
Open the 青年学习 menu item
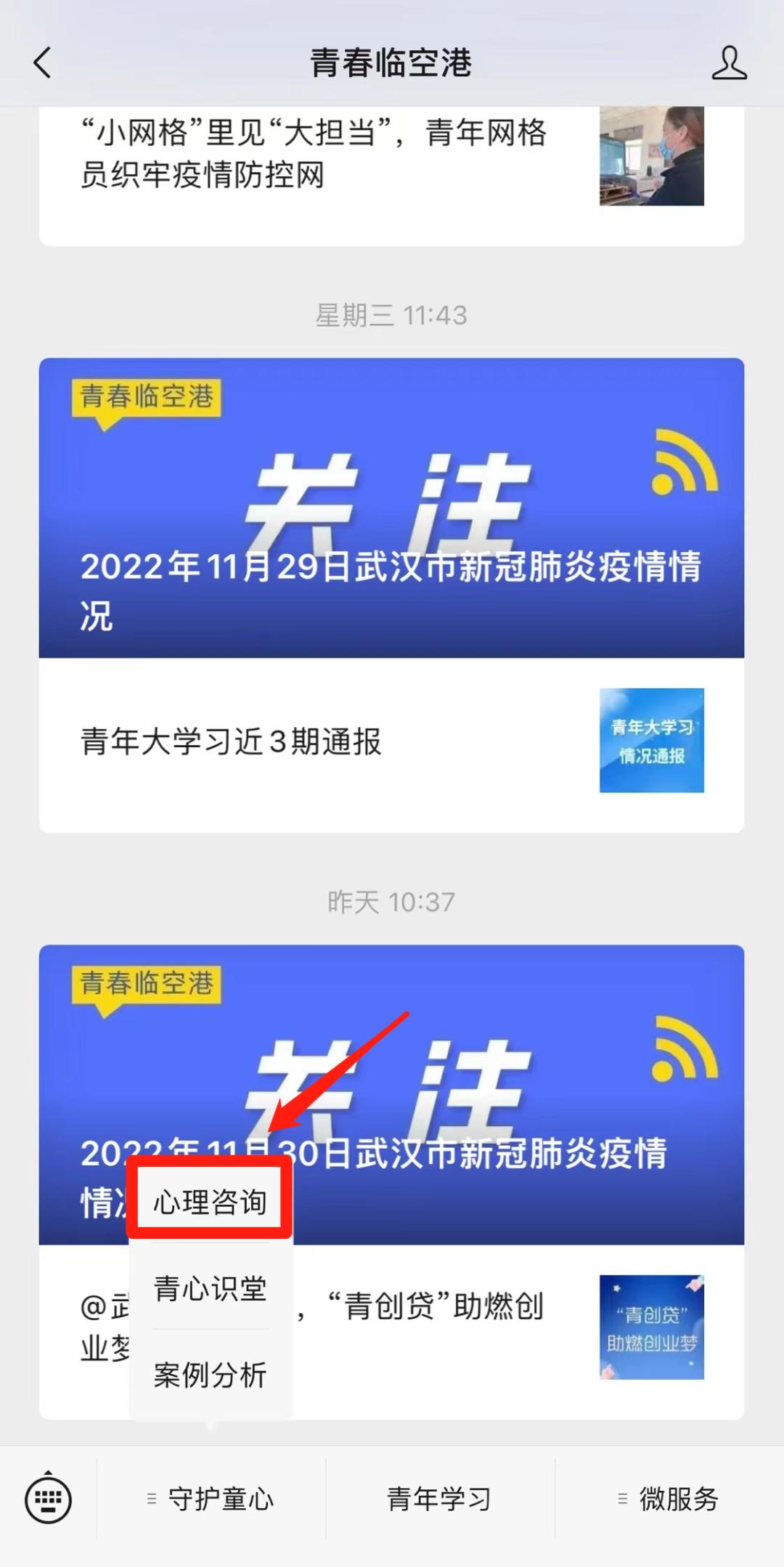pyautogui.click(x=440, y=1499)
